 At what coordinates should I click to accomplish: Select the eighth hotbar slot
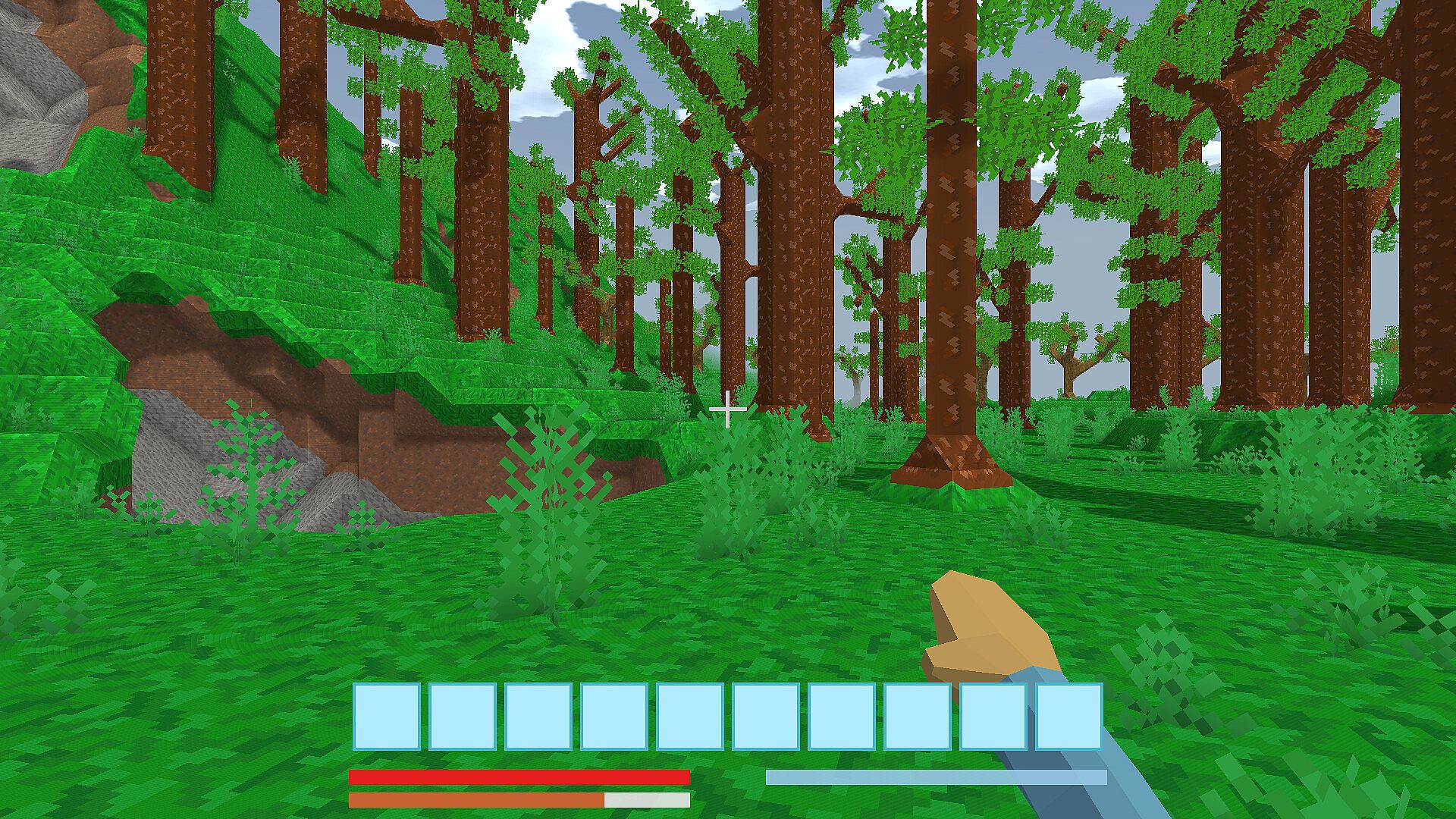pos(917,717)
